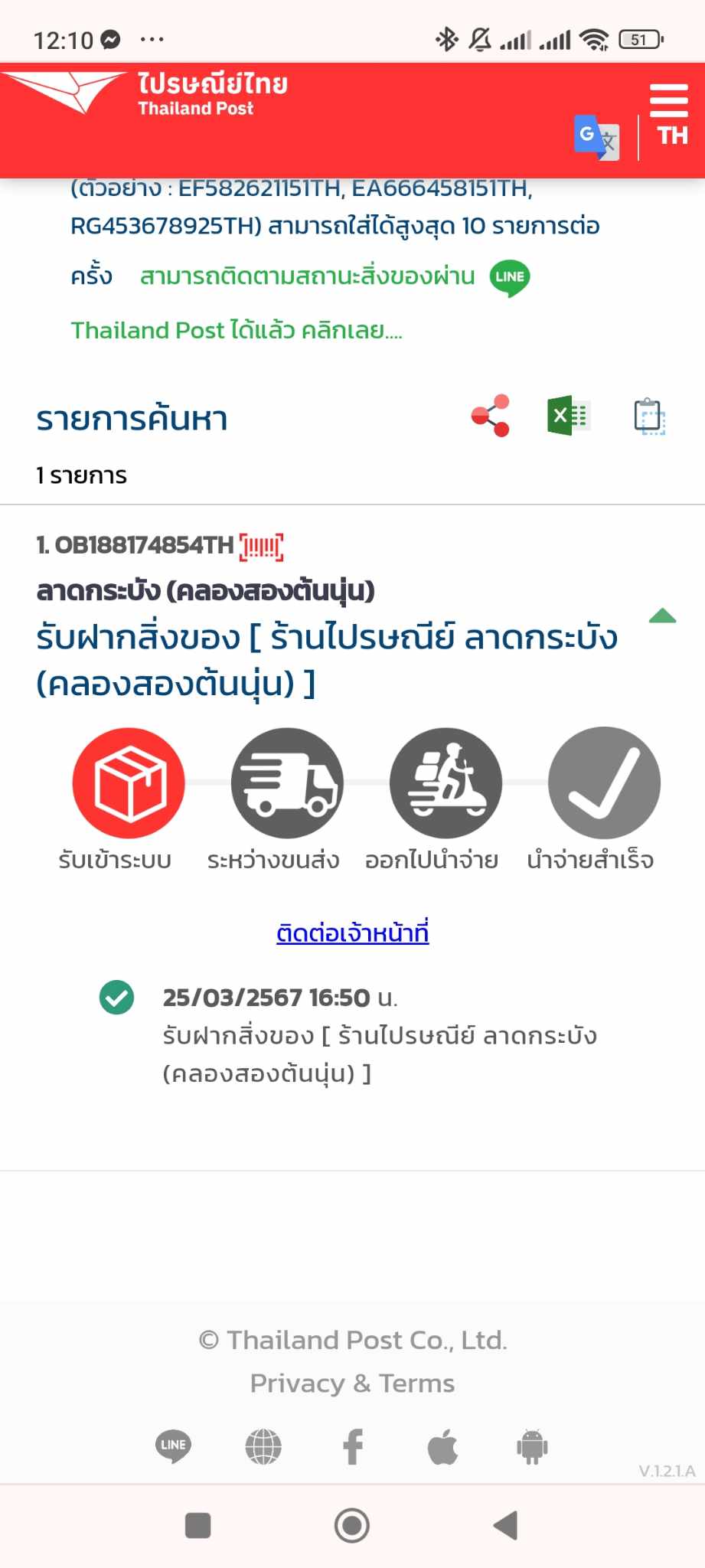Tap the Thailand Post logo
This screenshot has height=1568, width=705.
pyautogui.click(x=145, y=93)
